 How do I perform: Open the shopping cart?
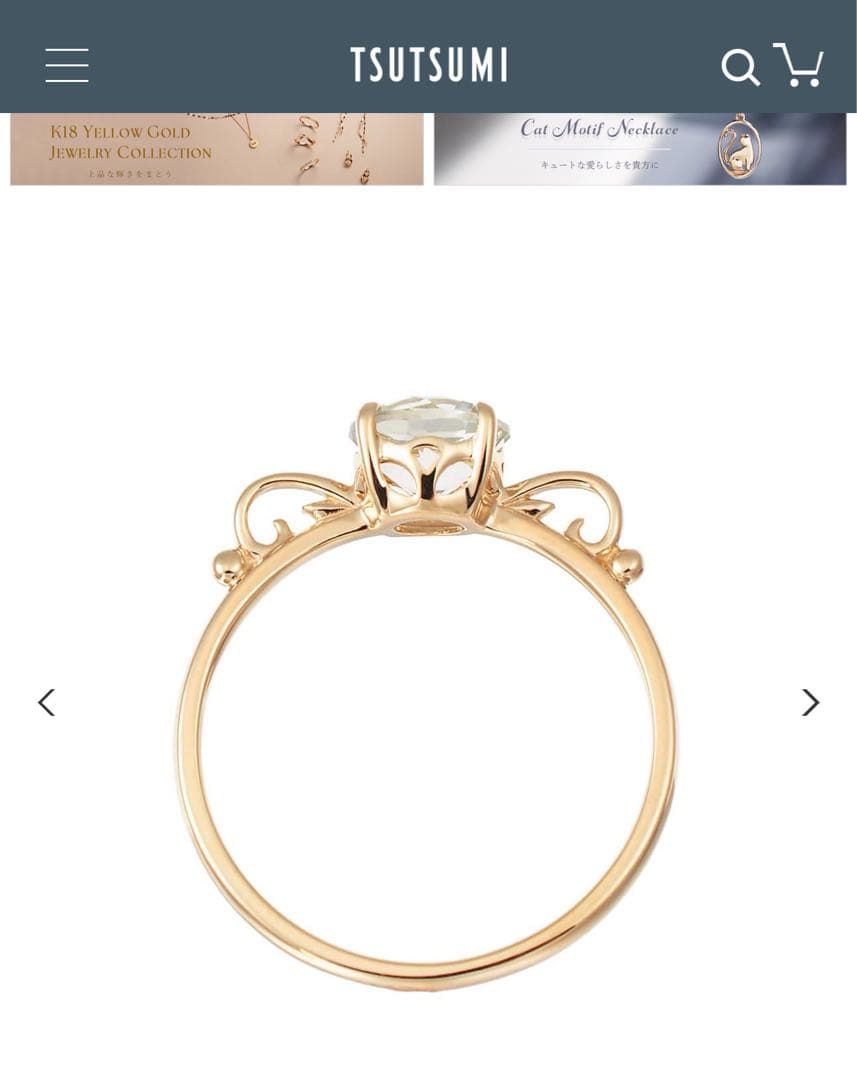[x=799, y=65]
